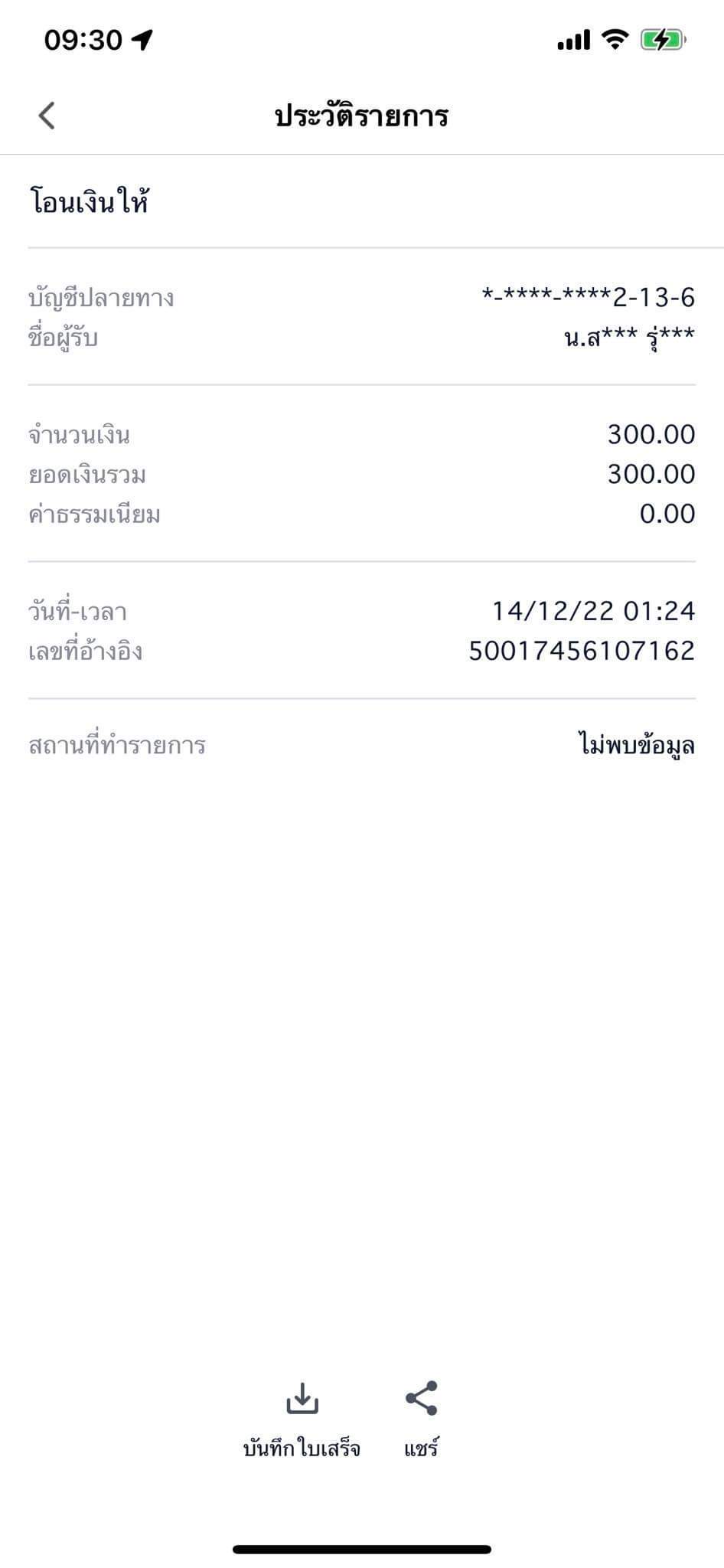Viewport: 724px width, 1568px height.
Task: Go back using the top-left arrow
Action: click(x=47, y=116)
